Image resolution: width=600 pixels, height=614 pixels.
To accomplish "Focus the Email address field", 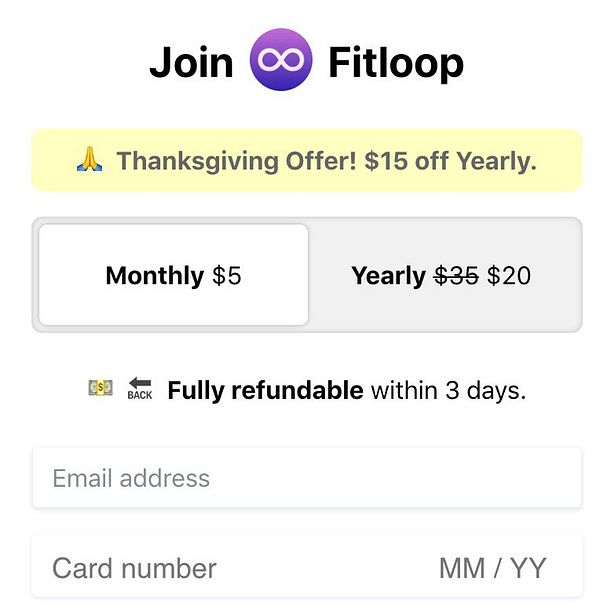I will (x=305, y=478).
